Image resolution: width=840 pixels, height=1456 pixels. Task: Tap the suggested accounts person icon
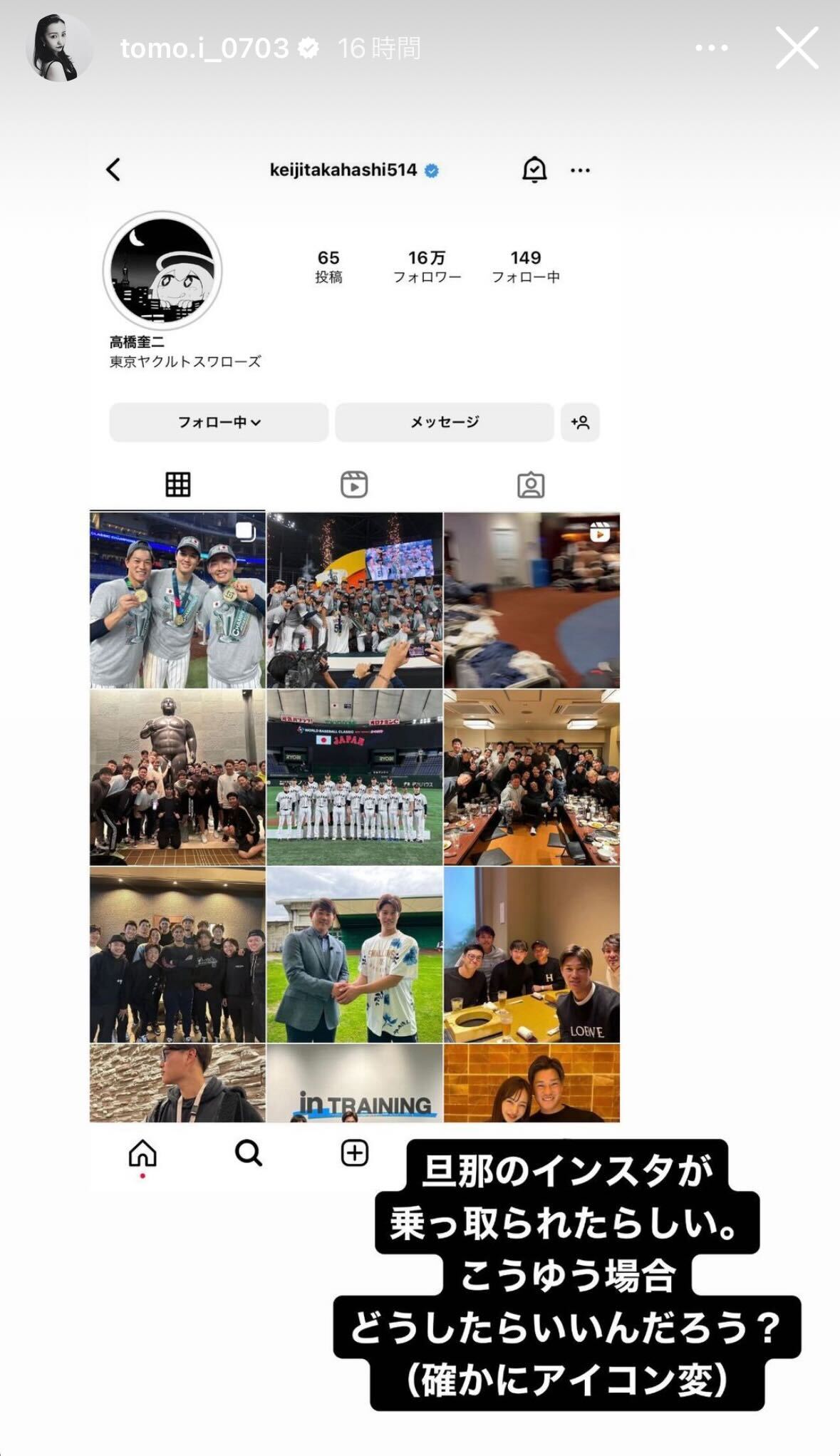[x=581, y=422]
